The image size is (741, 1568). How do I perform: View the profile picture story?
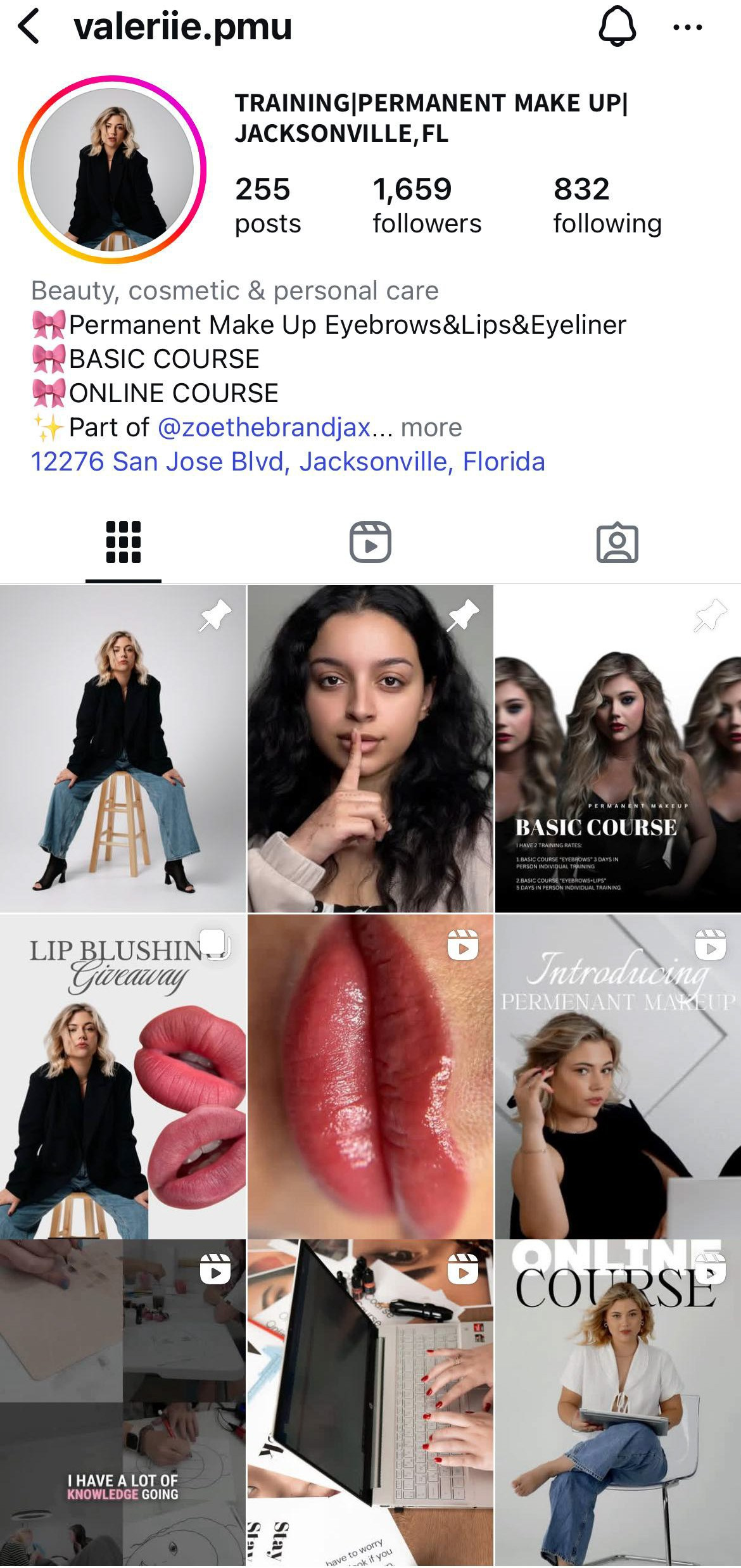tap(112, 170)
